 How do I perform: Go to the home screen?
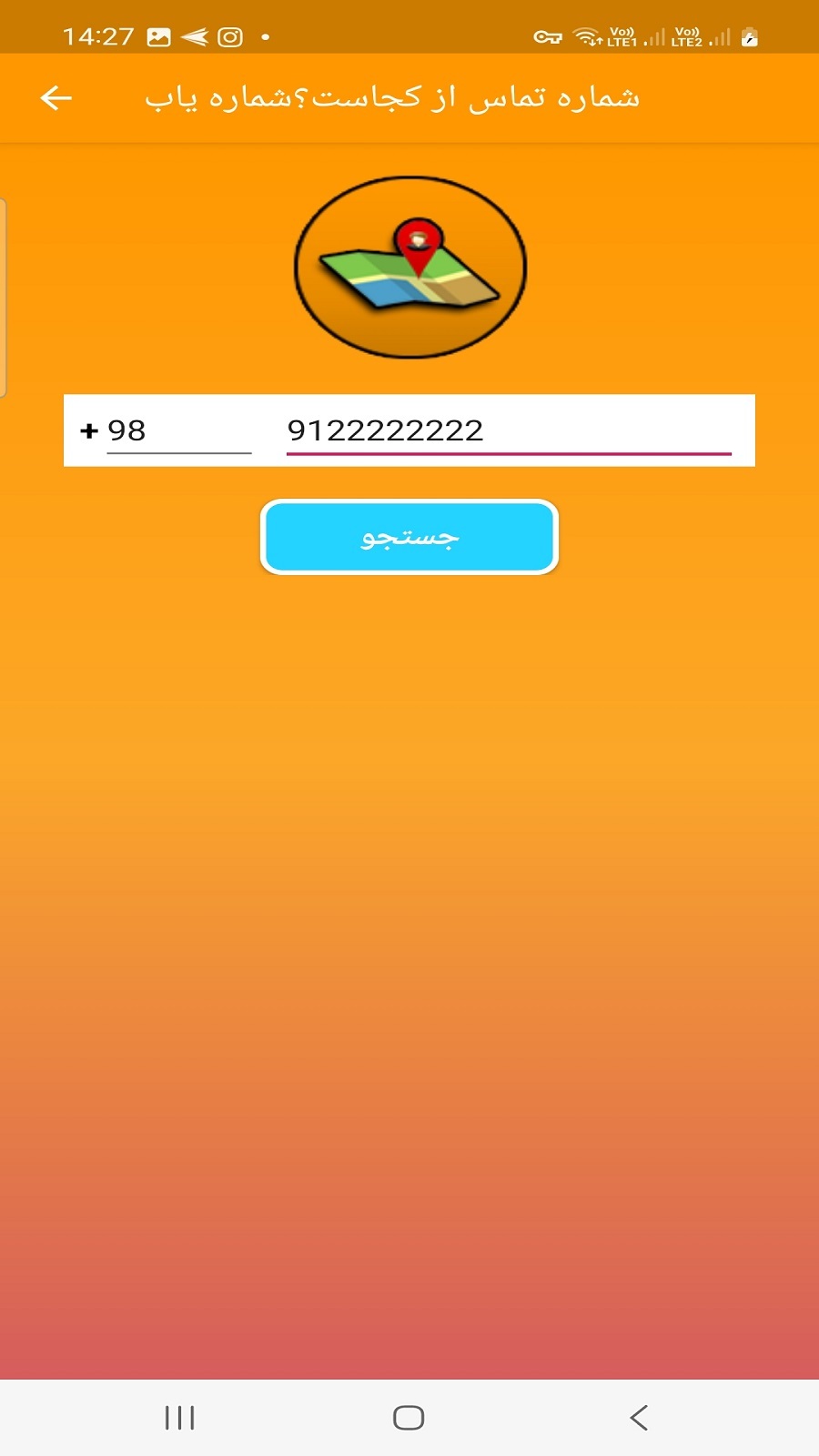(x=409, y=1417)
